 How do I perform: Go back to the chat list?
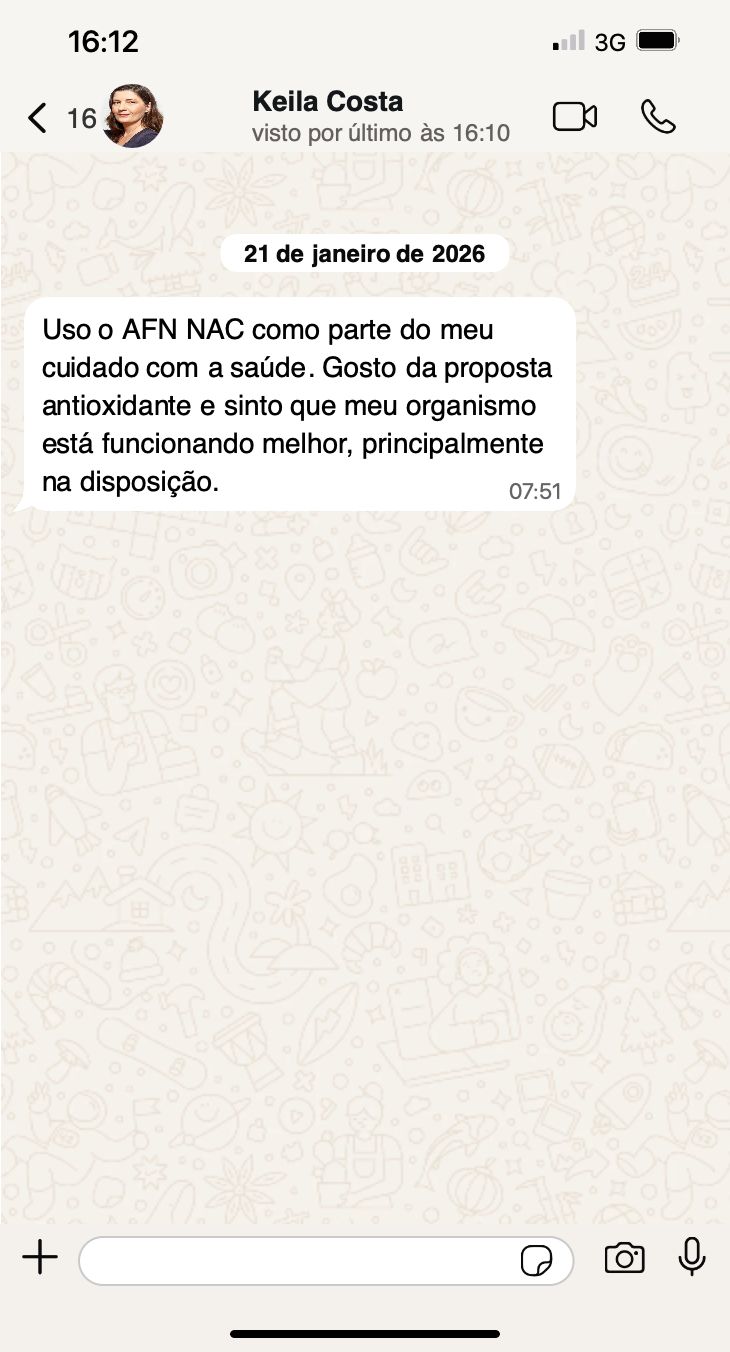click(38, 118)
